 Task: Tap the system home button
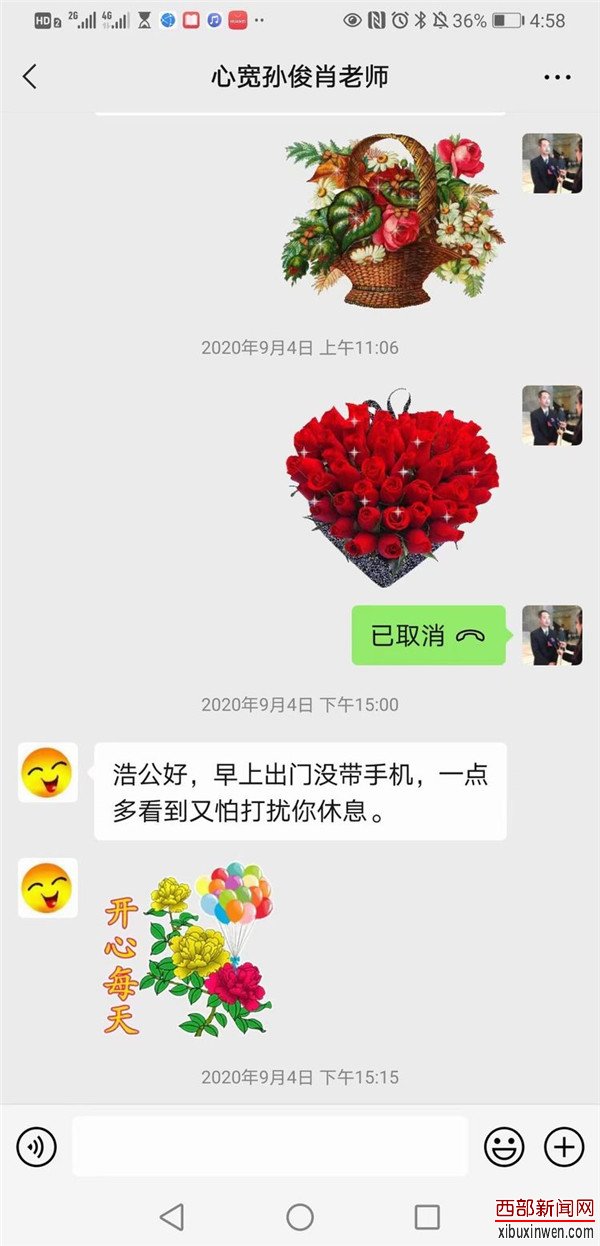(x=300, y=1216)
